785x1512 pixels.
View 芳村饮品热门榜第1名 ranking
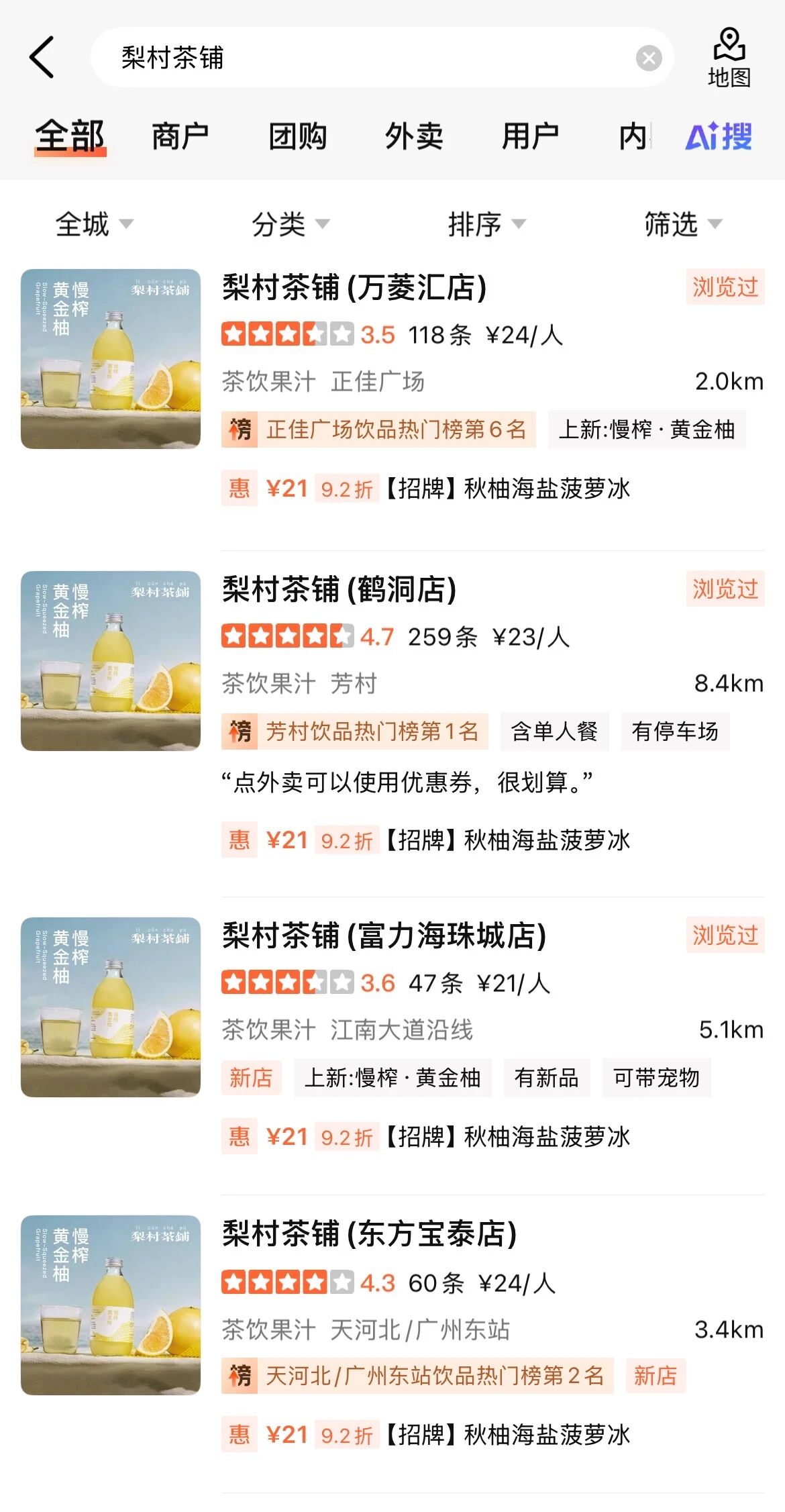coord(356,732)
